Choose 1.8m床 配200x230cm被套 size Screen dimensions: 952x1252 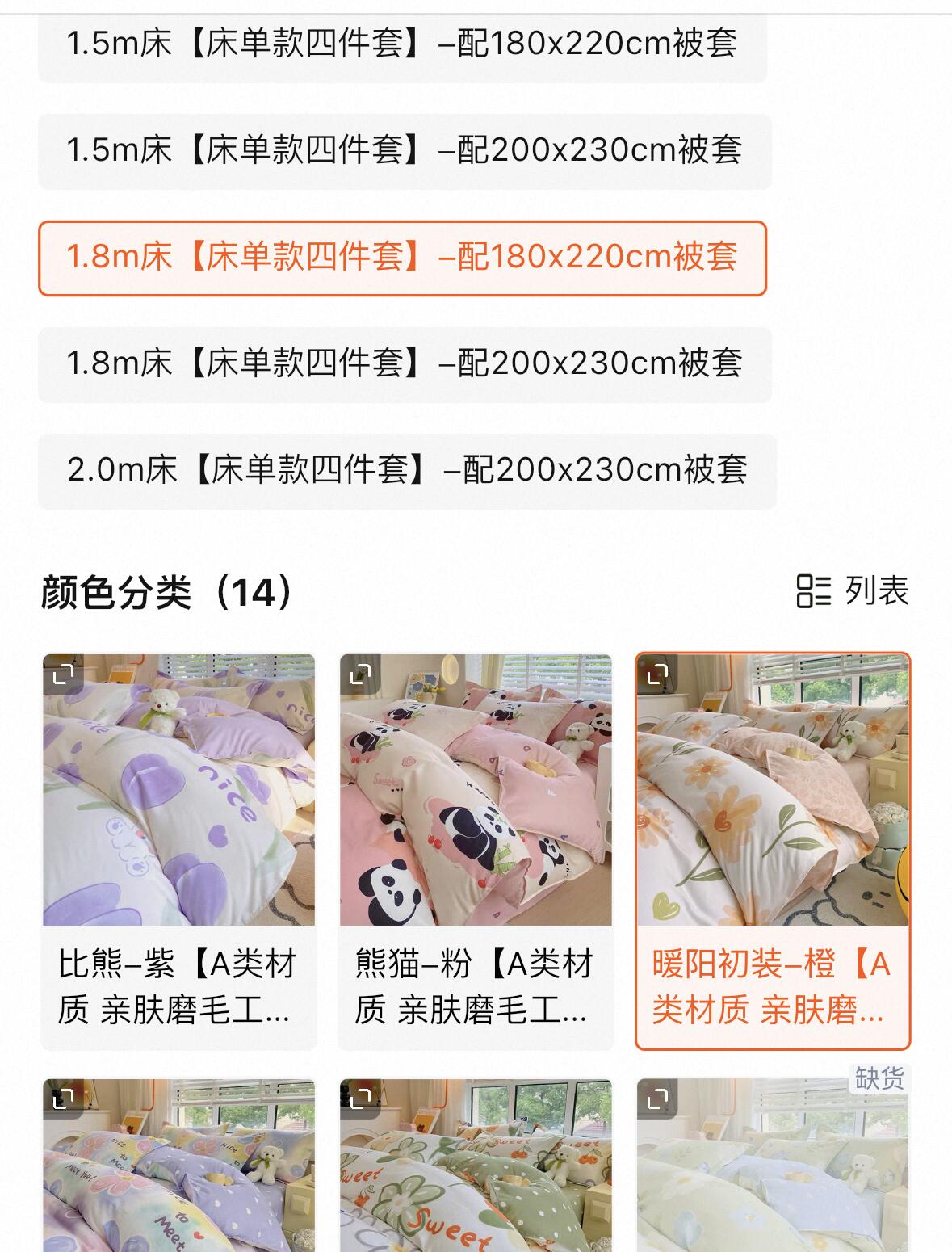[405, 364]
